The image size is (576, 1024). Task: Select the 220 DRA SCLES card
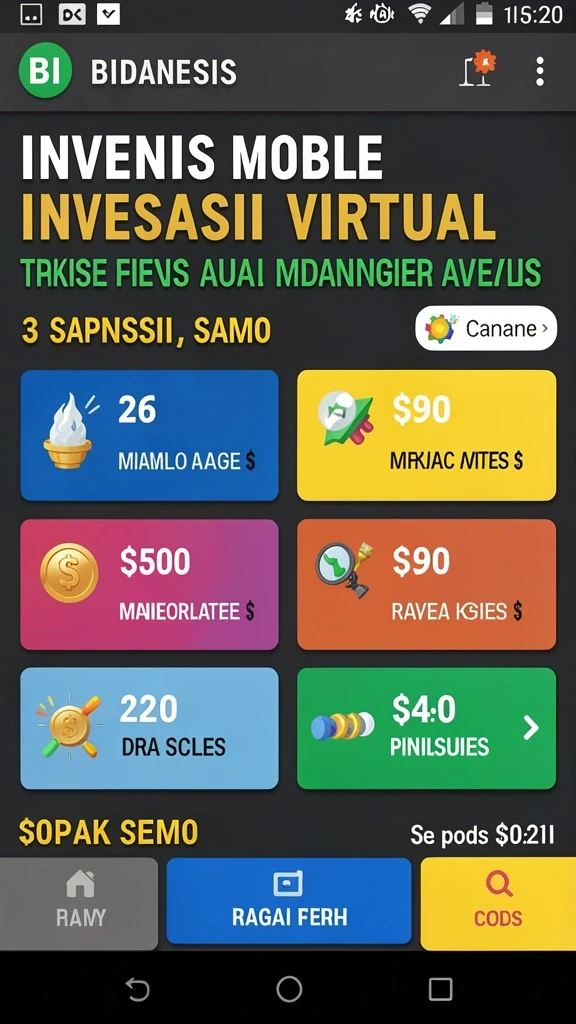[x=150, y=728]
